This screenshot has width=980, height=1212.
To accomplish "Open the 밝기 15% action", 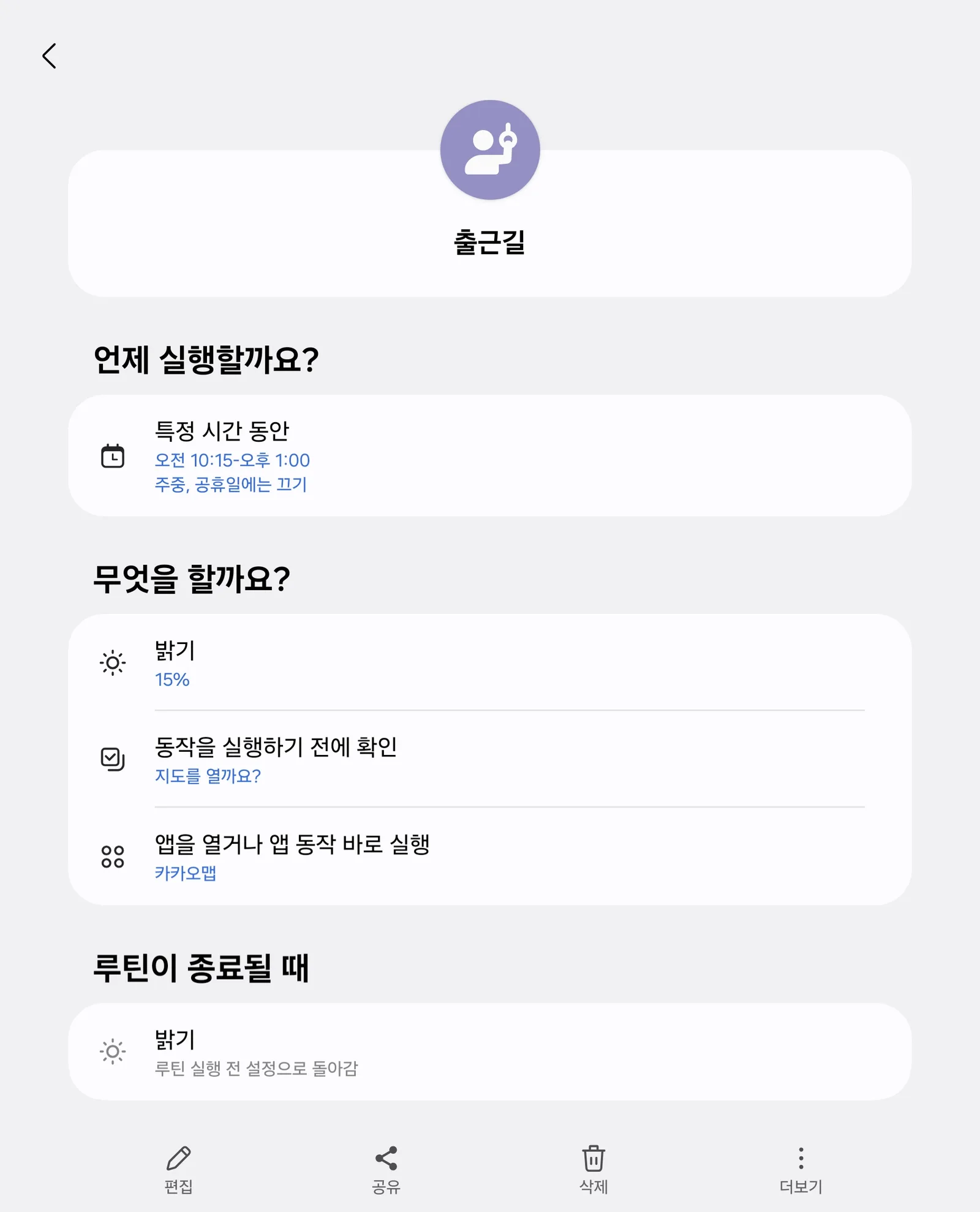I will pyautogui.click(x=490, y=663).
